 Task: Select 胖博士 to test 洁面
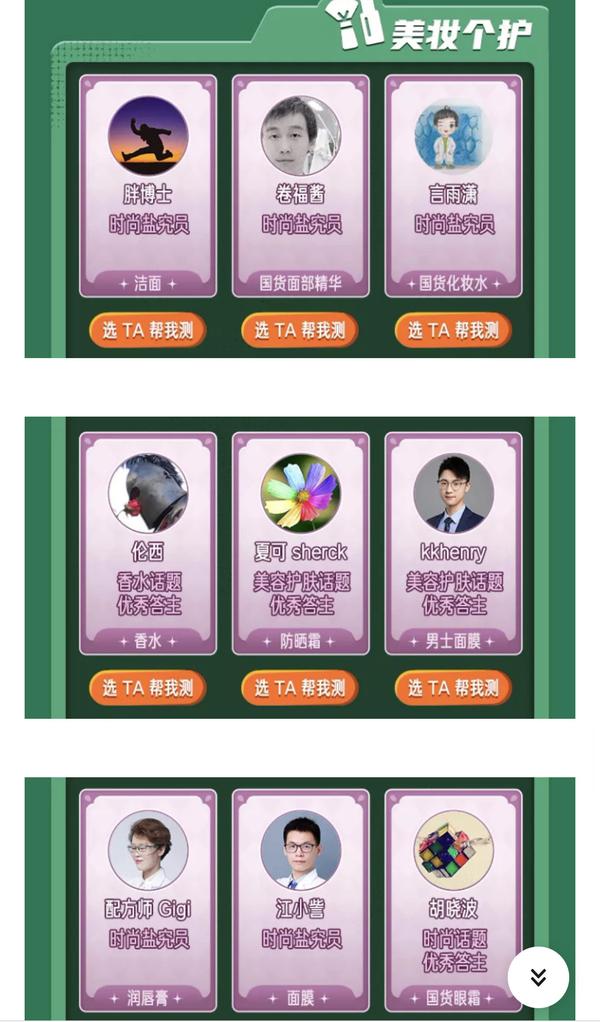tap(148, 330)
